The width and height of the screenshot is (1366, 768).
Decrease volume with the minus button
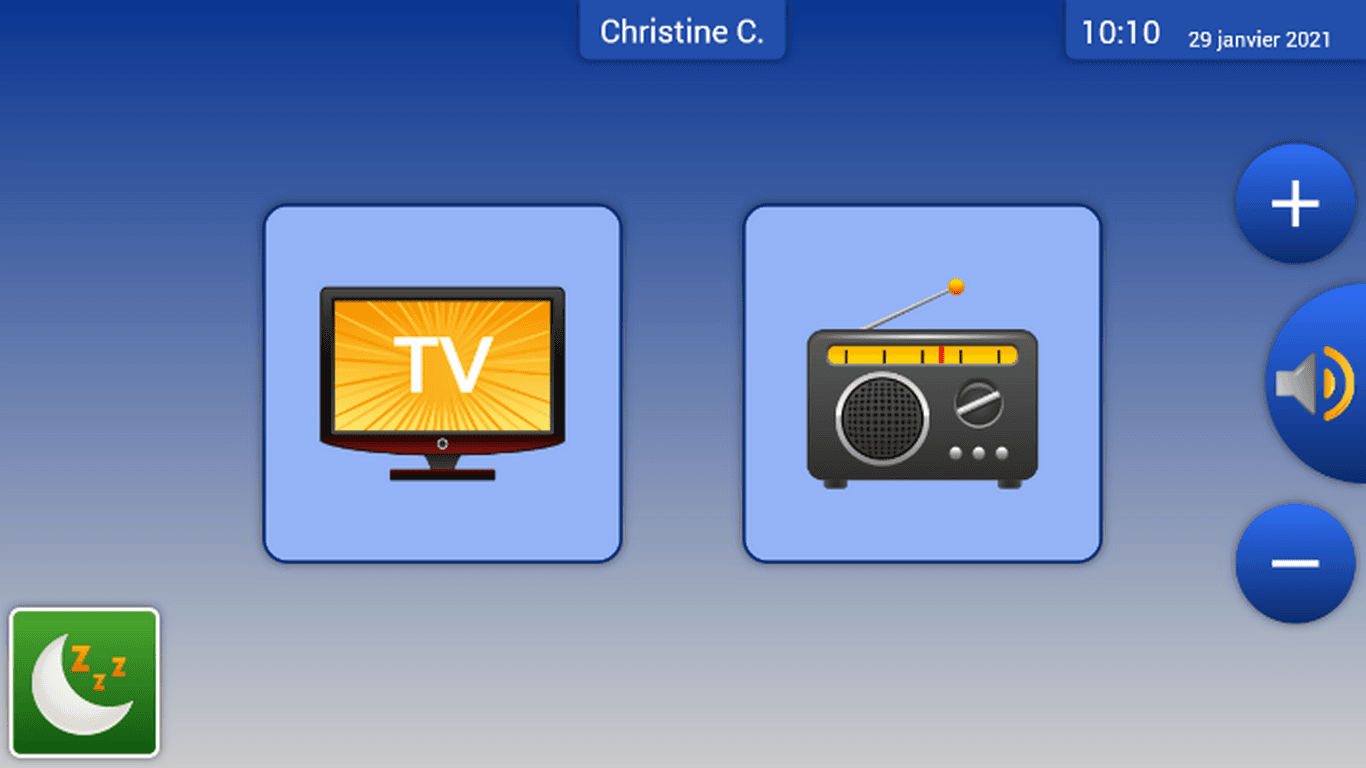pos(1295,563)
